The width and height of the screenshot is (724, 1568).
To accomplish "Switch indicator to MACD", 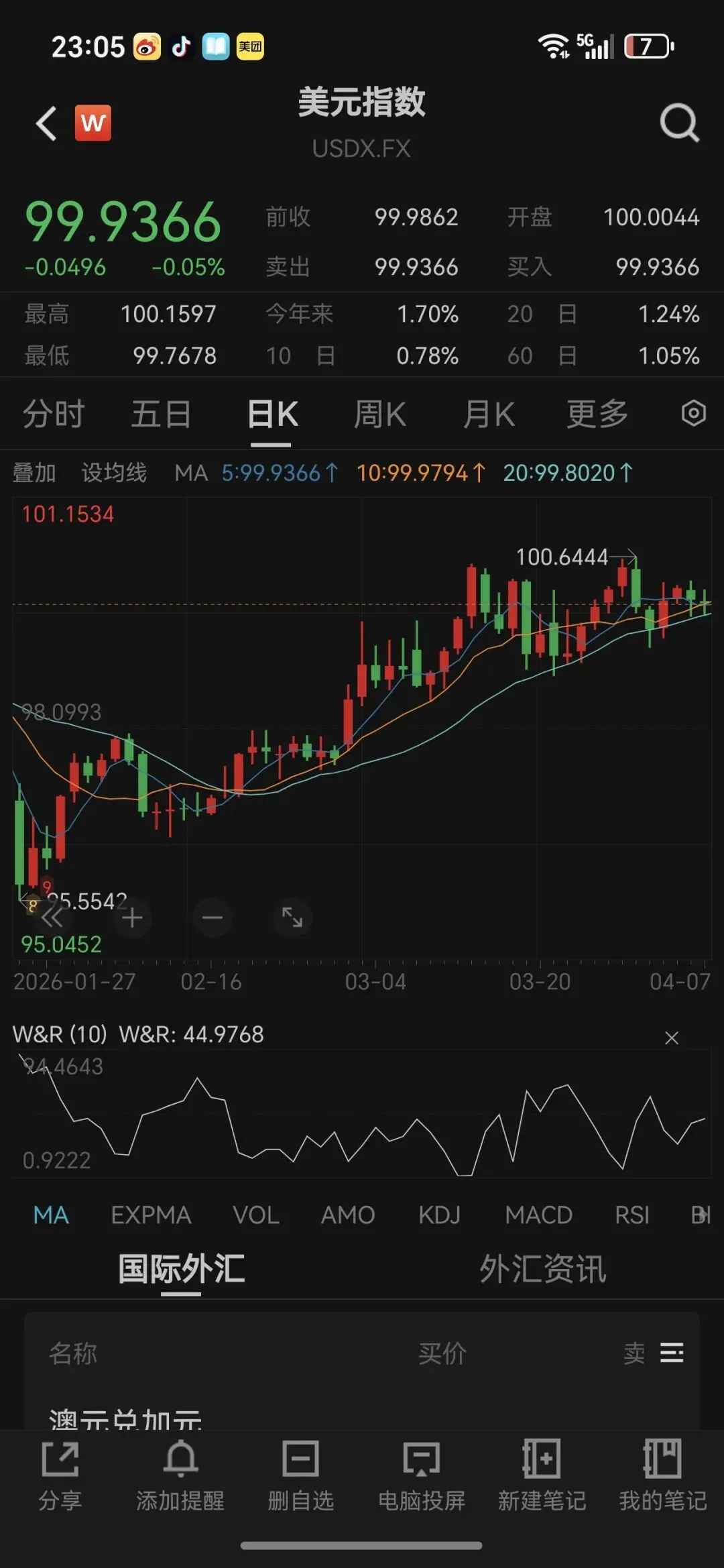I will [x=538, y=1215].
